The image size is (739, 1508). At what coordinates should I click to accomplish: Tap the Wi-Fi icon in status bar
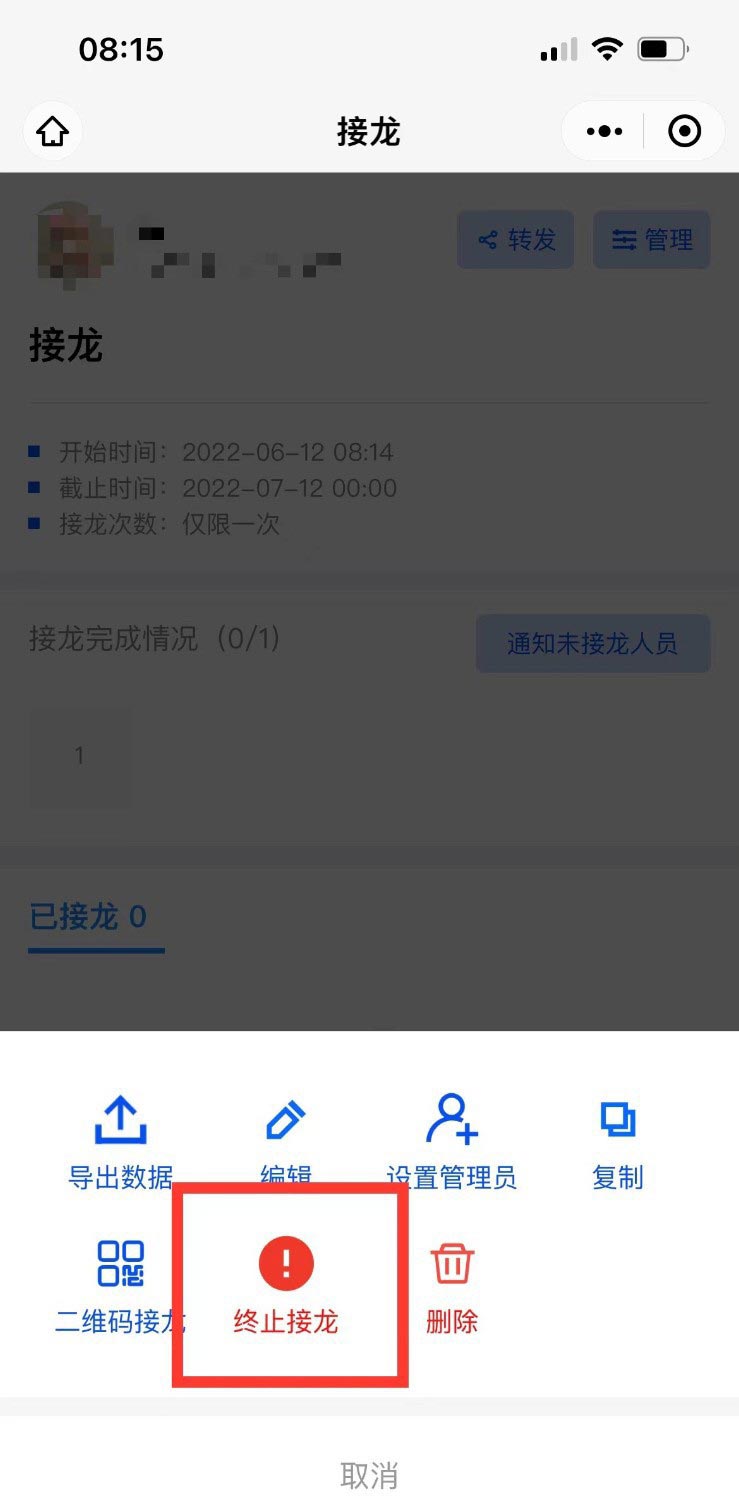(x=608, y=48)
